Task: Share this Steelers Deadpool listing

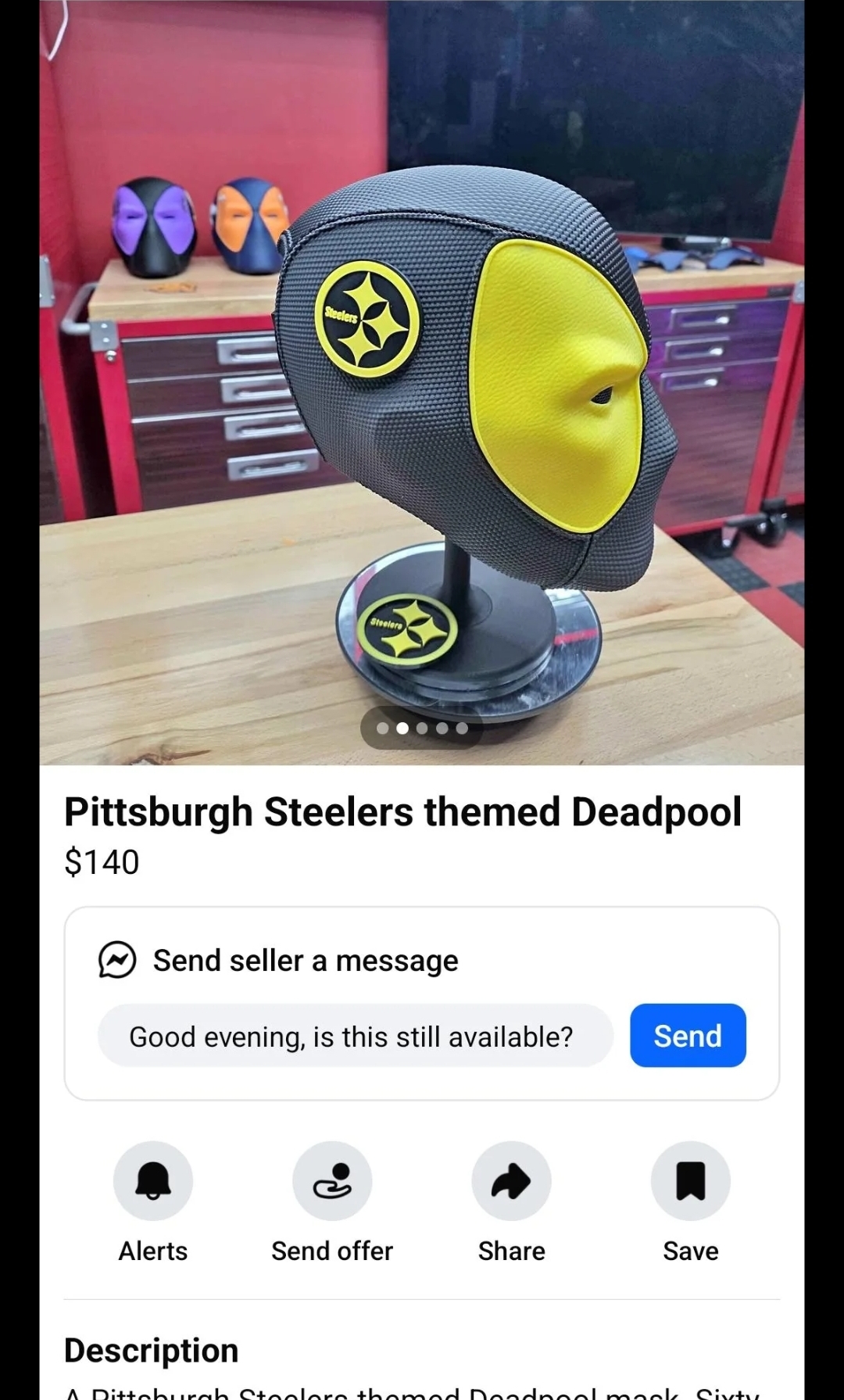Action: (511, 1180)
